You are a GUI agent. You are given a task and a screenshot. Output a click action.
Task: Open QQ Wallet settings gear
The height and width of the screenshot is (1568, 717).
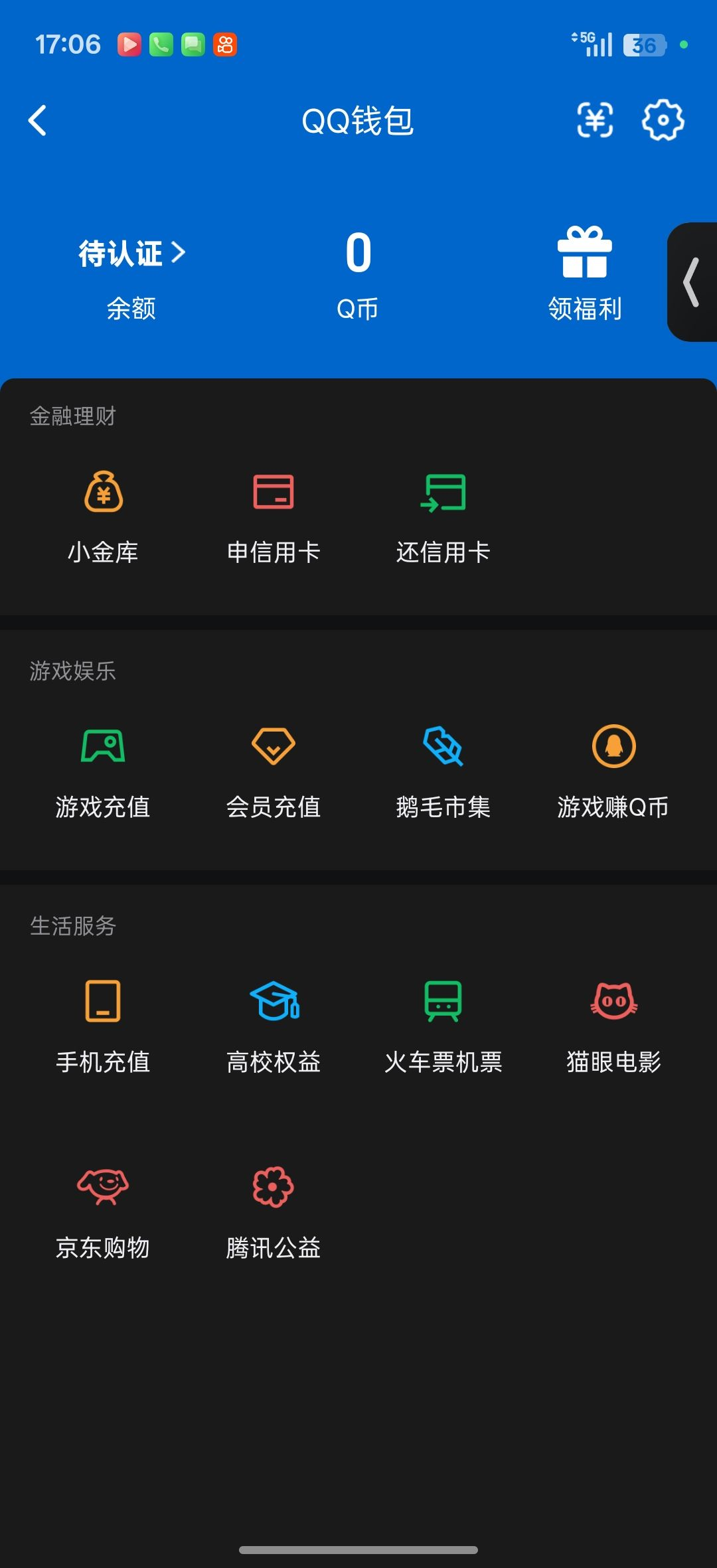coord(663,121)
